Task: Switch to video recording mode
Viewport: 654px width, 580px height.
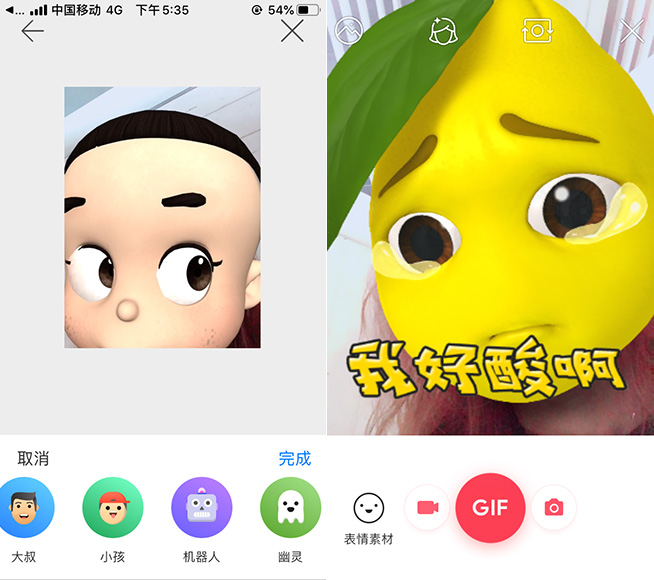Action: 427,508
